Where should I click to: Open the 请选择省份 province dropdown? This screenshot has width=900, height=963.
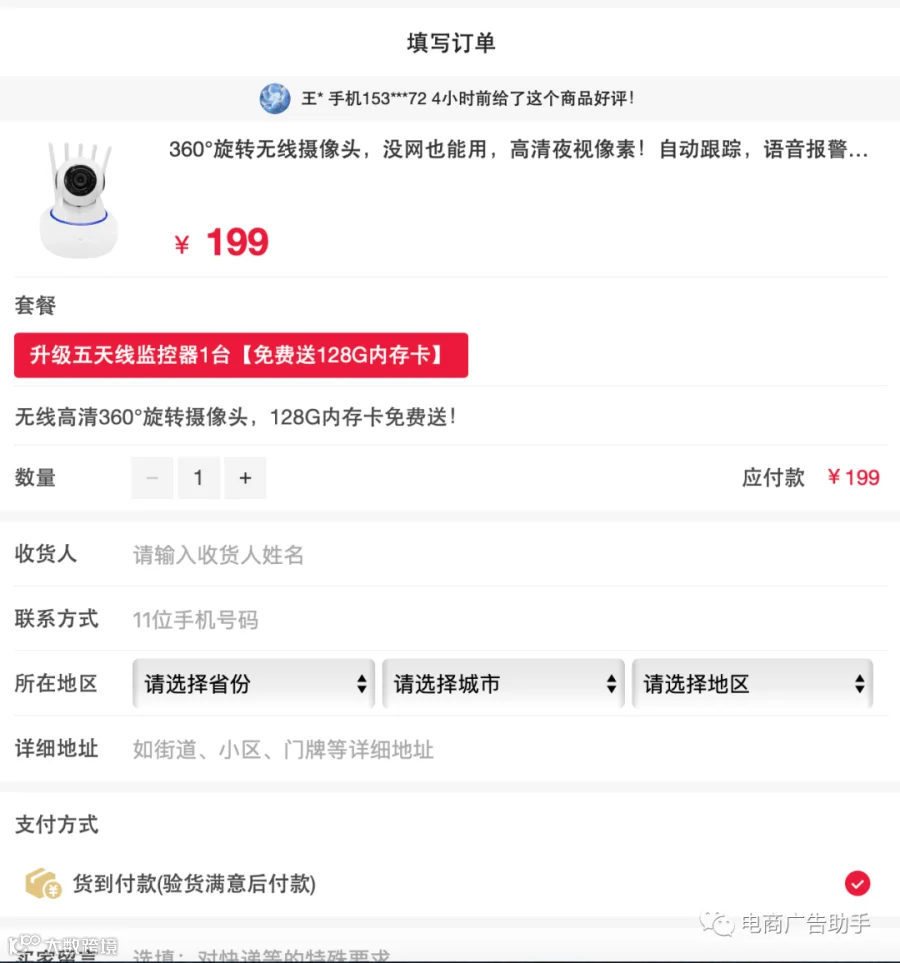point(254,684)
